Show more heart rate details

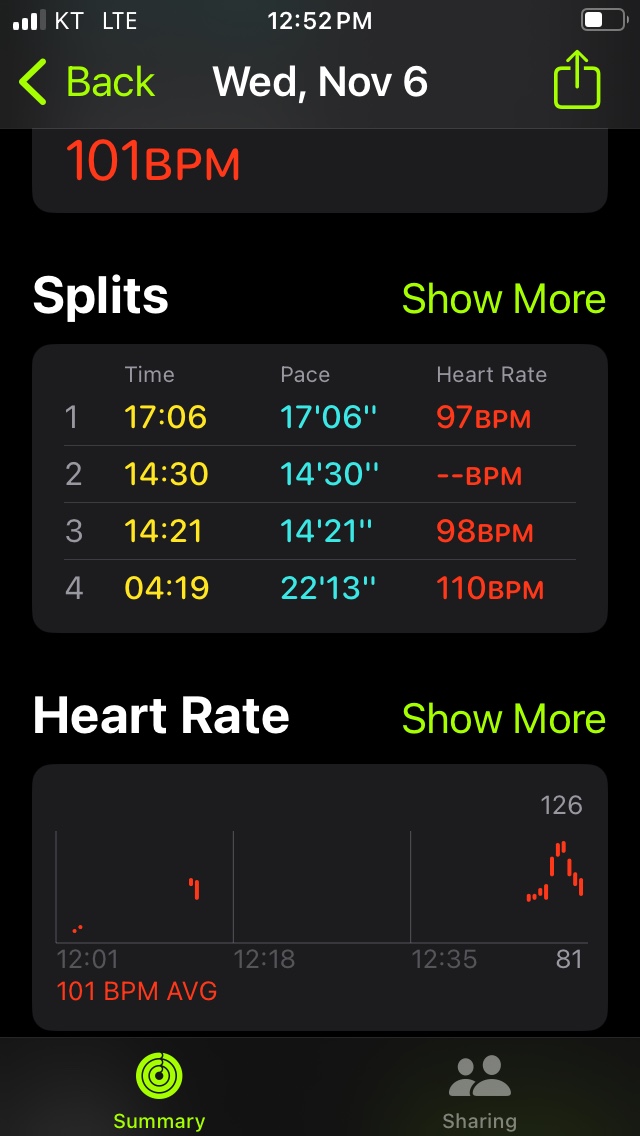[x=503, y=718]
